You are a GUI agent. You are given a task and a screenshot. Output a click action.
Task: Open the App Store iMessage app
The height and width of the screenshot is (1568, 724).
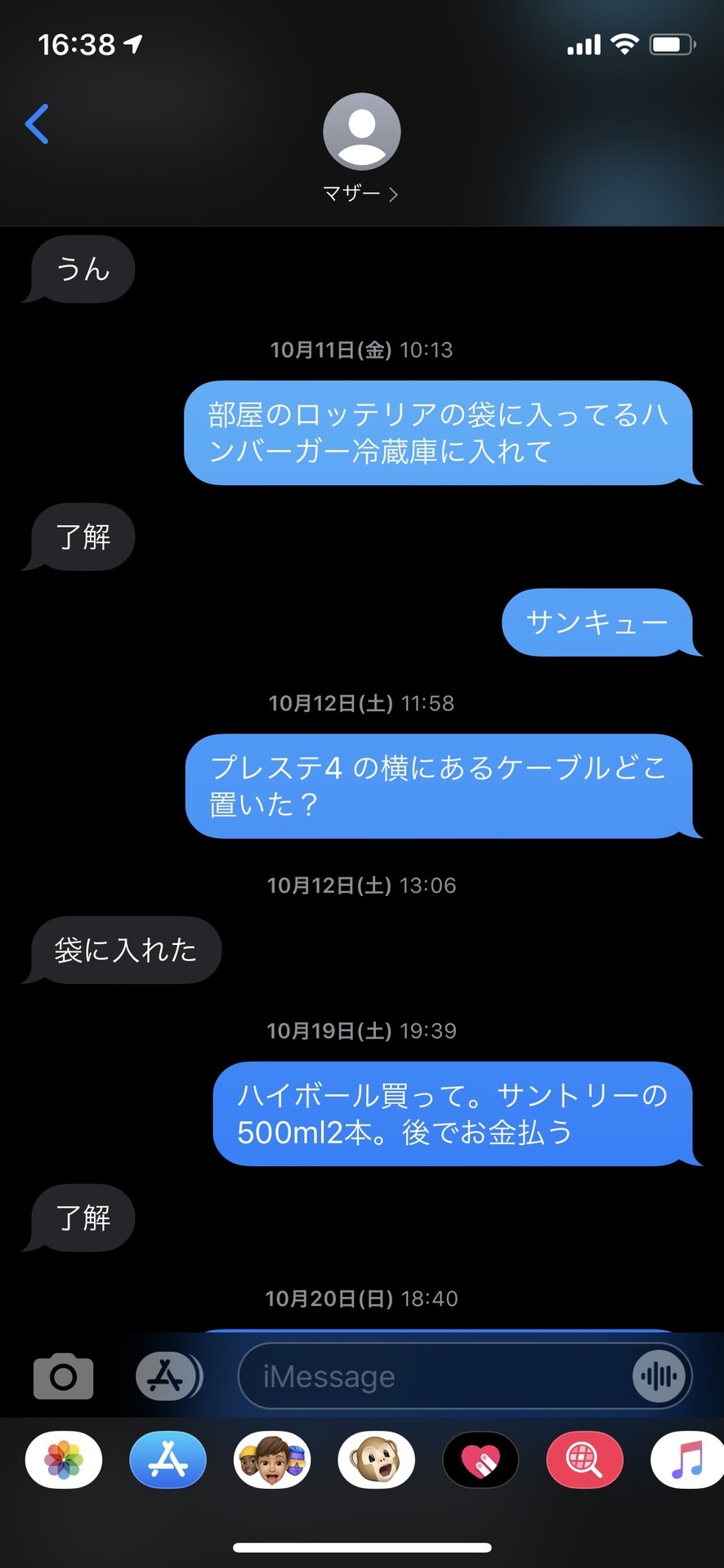[168, 1460]
